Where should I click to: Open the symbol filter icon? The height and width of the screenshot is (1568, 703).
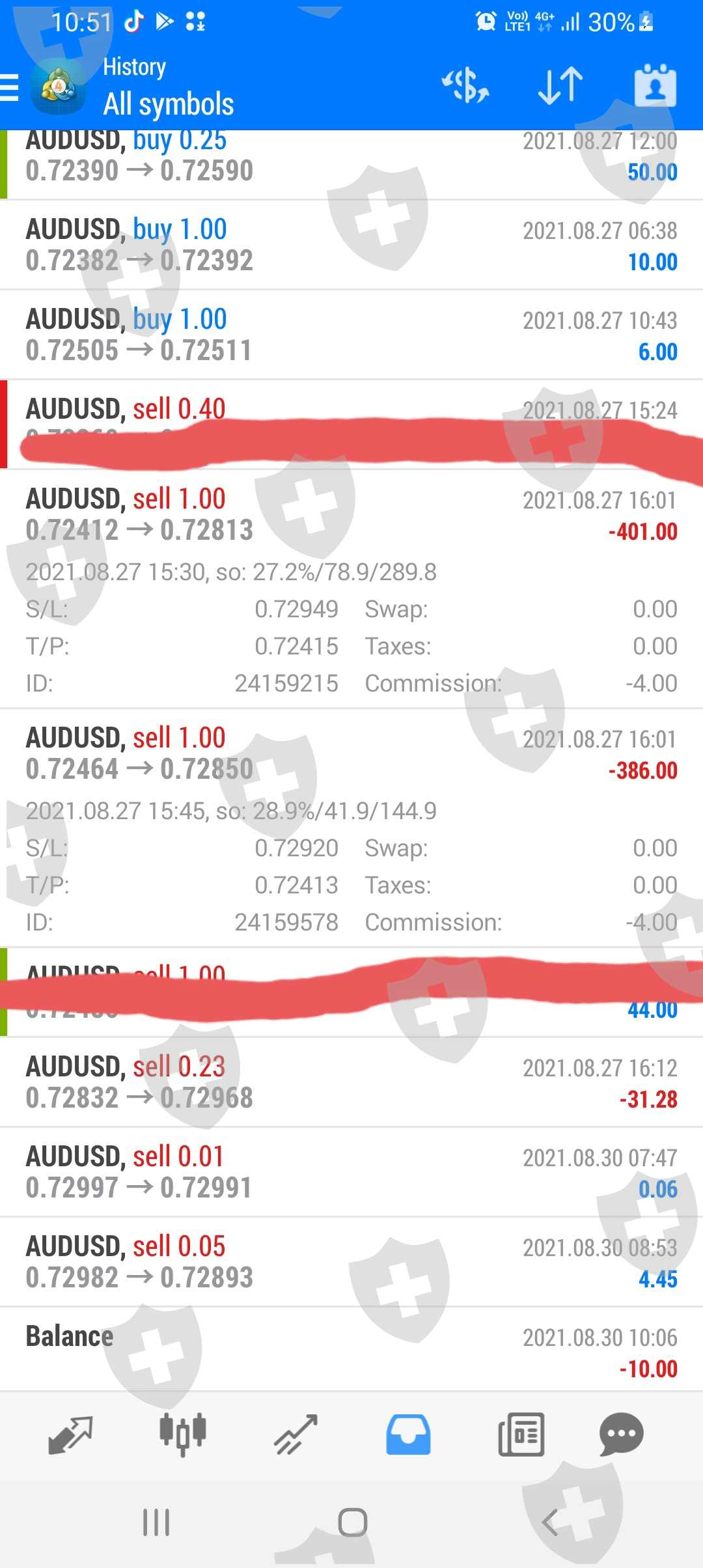pyautogui.click(x=465, y=86)
